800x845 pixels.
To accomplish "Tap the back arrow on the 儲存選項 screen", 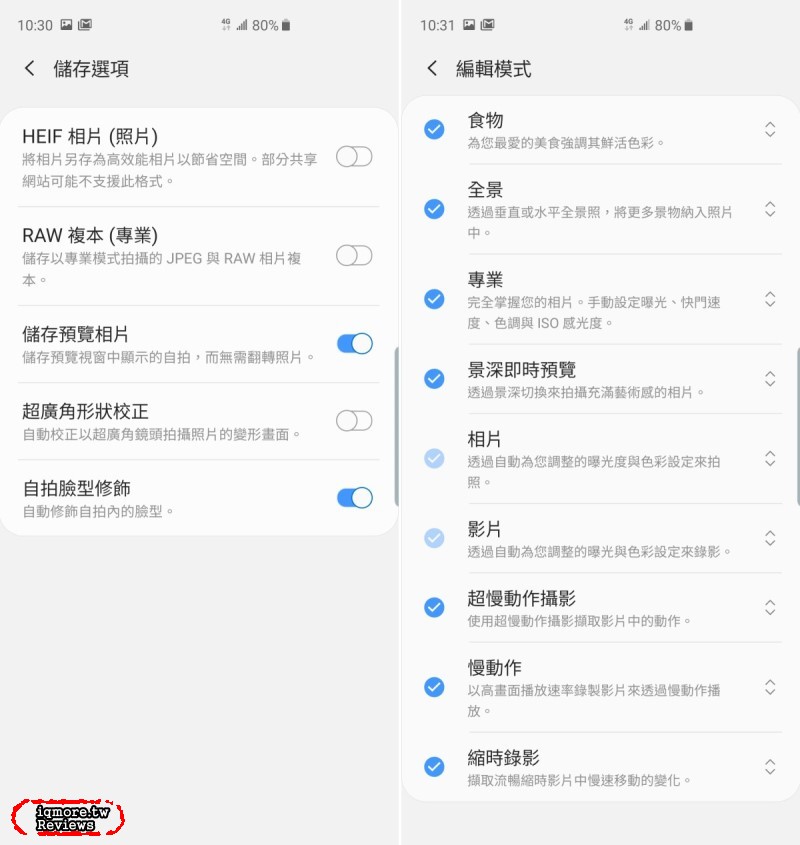I will [27, 68].
